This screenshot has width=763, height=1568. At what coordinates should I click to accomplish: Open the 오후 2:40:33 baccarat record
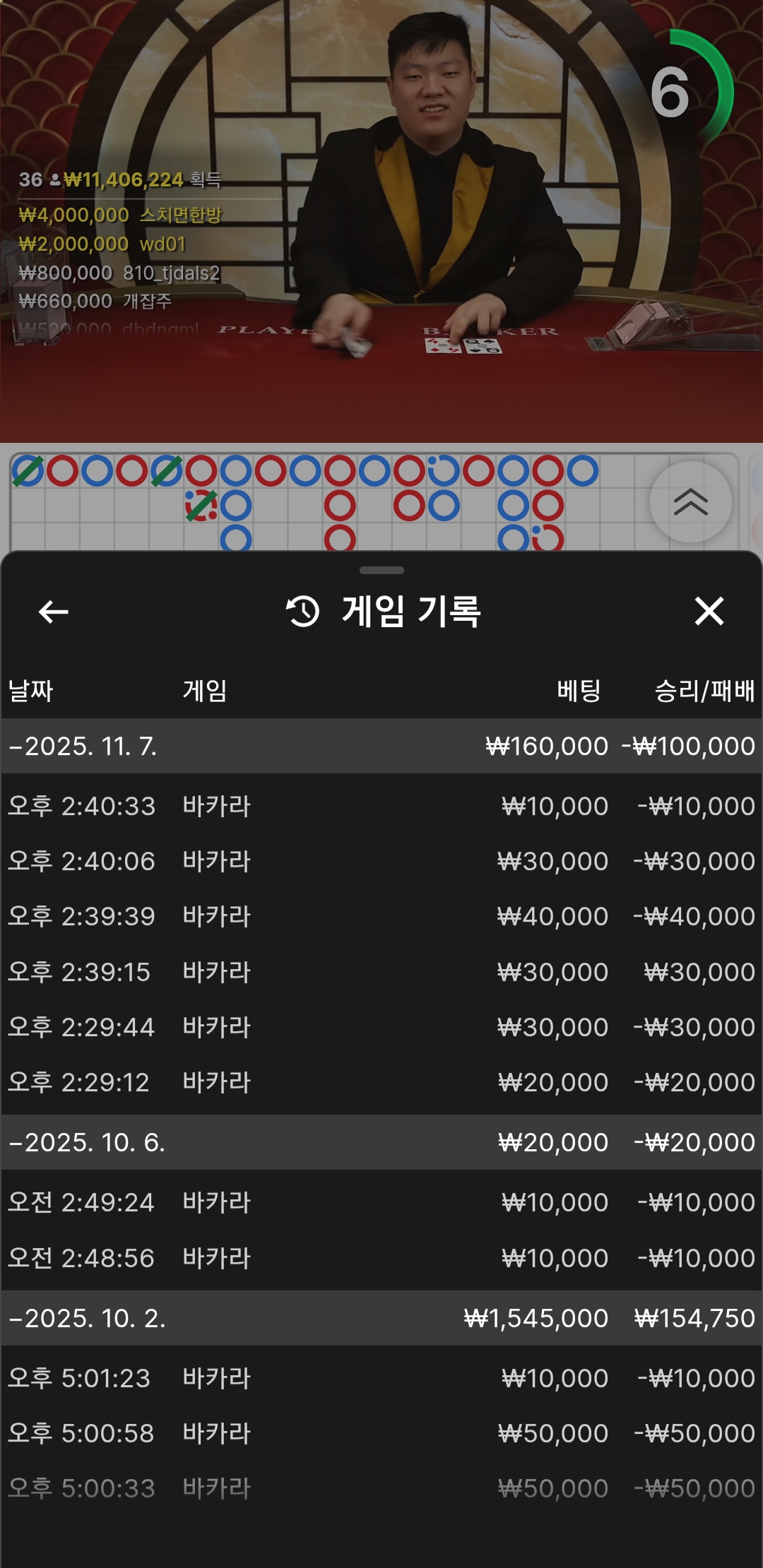[381, 806]
